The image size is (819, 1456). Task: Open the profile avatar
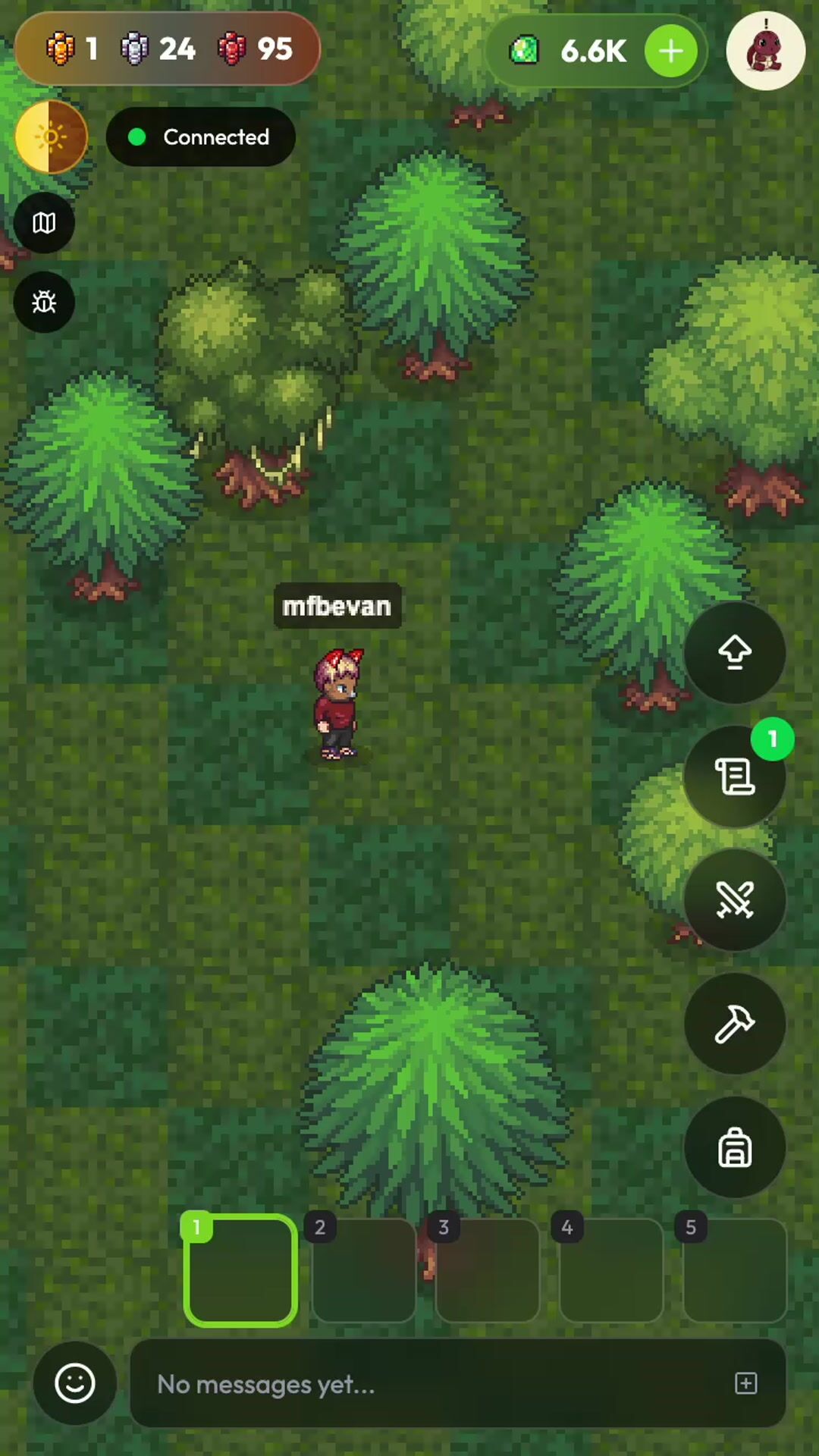[x=765, y=52]
